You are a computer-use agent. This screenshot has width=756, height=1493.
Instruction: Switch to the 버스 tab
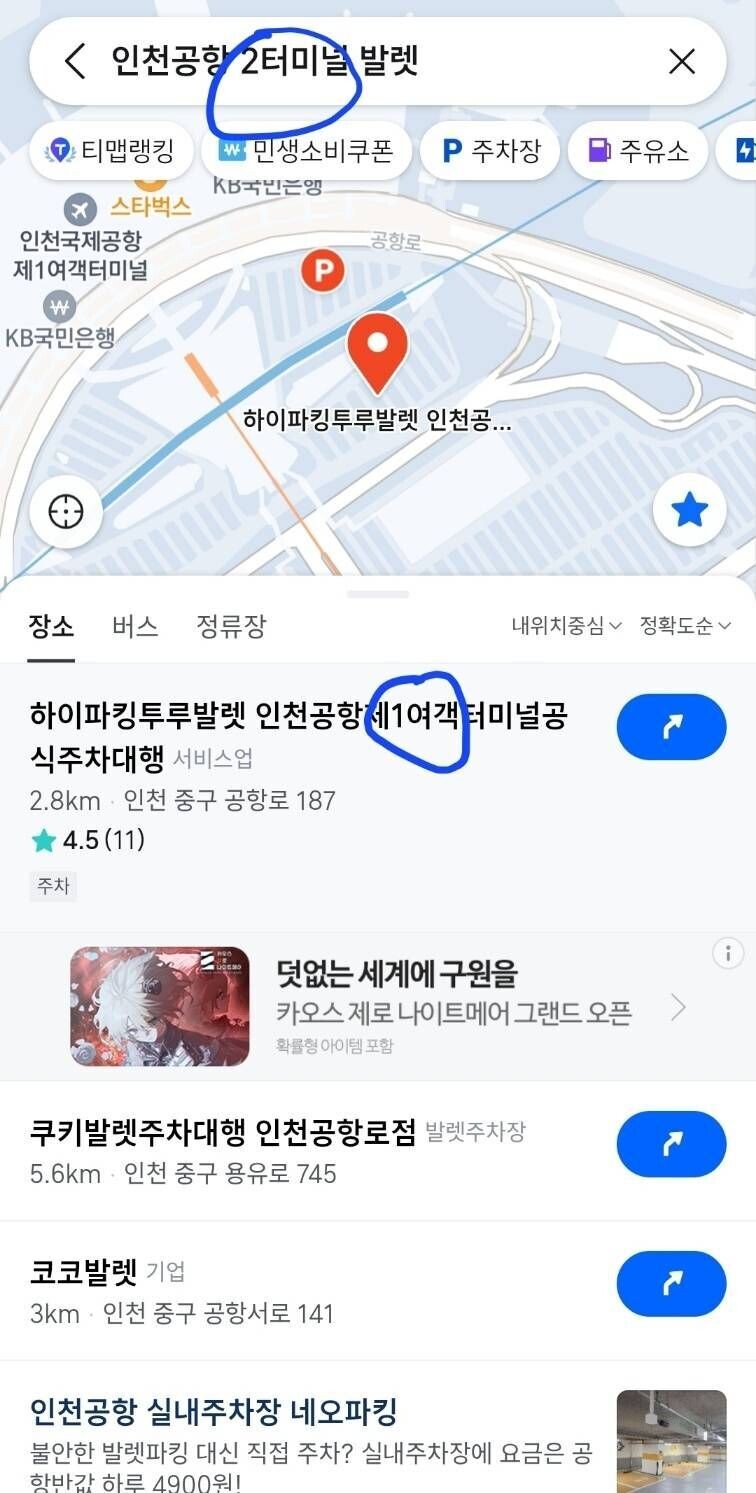click(135, 626)
